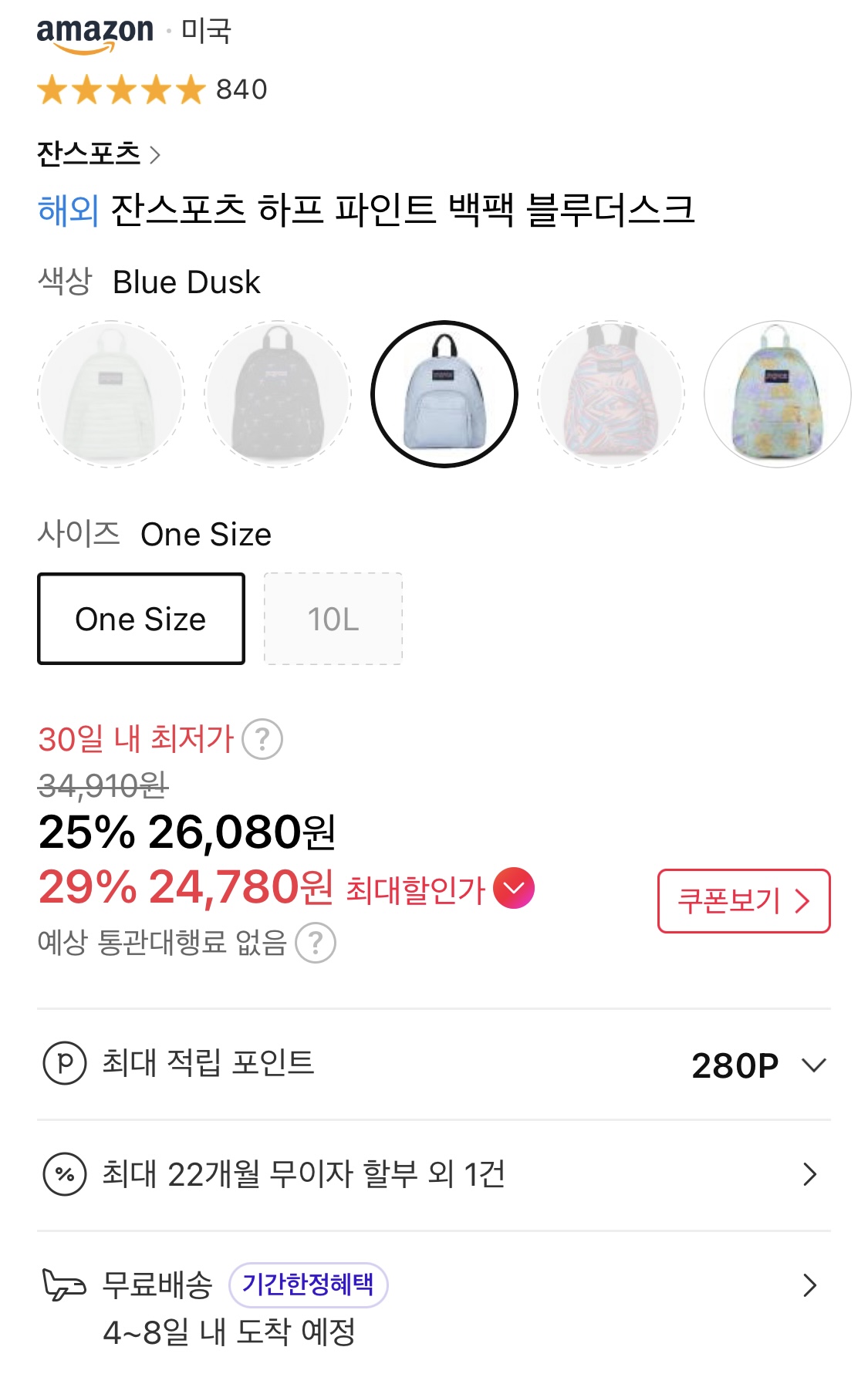Expand the 최대할인가 price details

pyautogui.click(x=514, y=888)
